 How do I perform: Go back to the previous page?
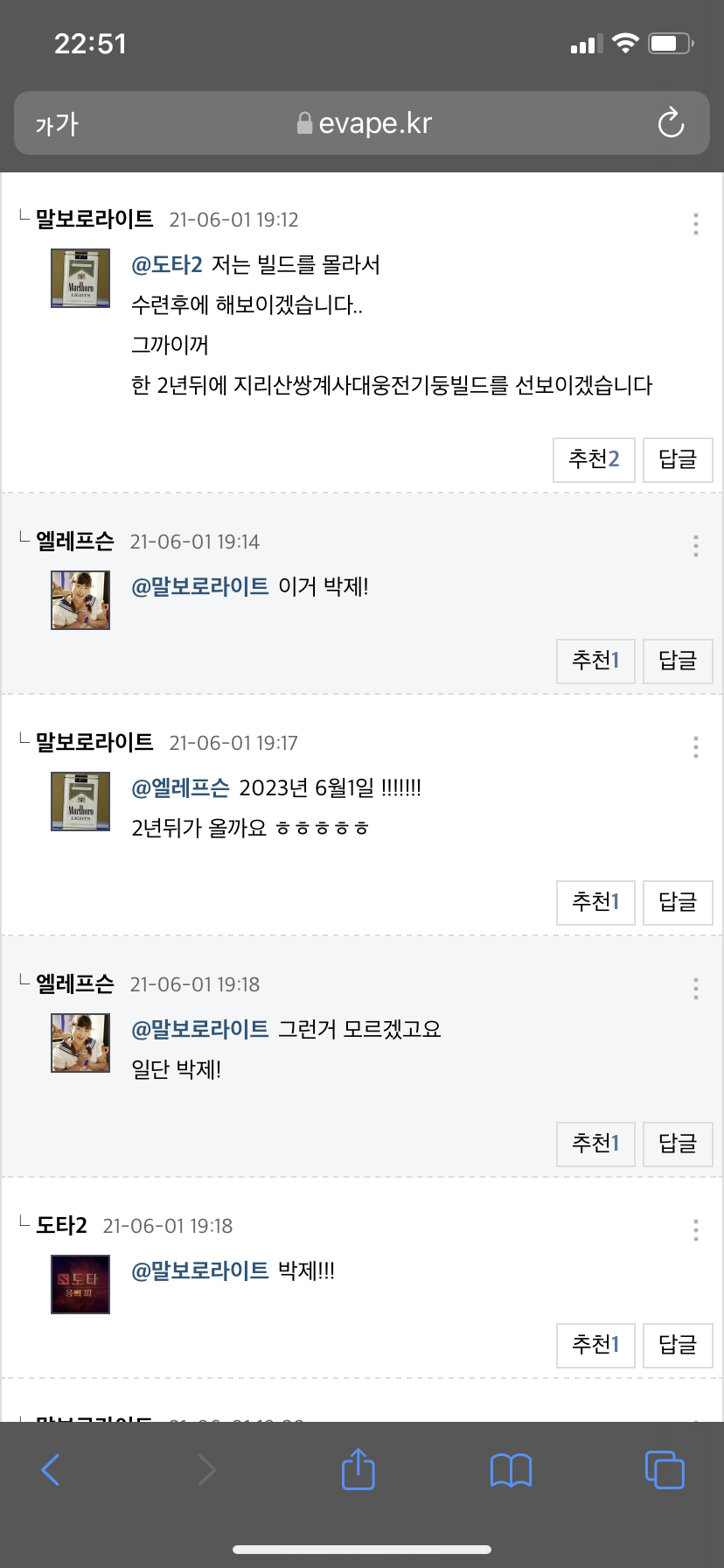tap(51, 1470)
